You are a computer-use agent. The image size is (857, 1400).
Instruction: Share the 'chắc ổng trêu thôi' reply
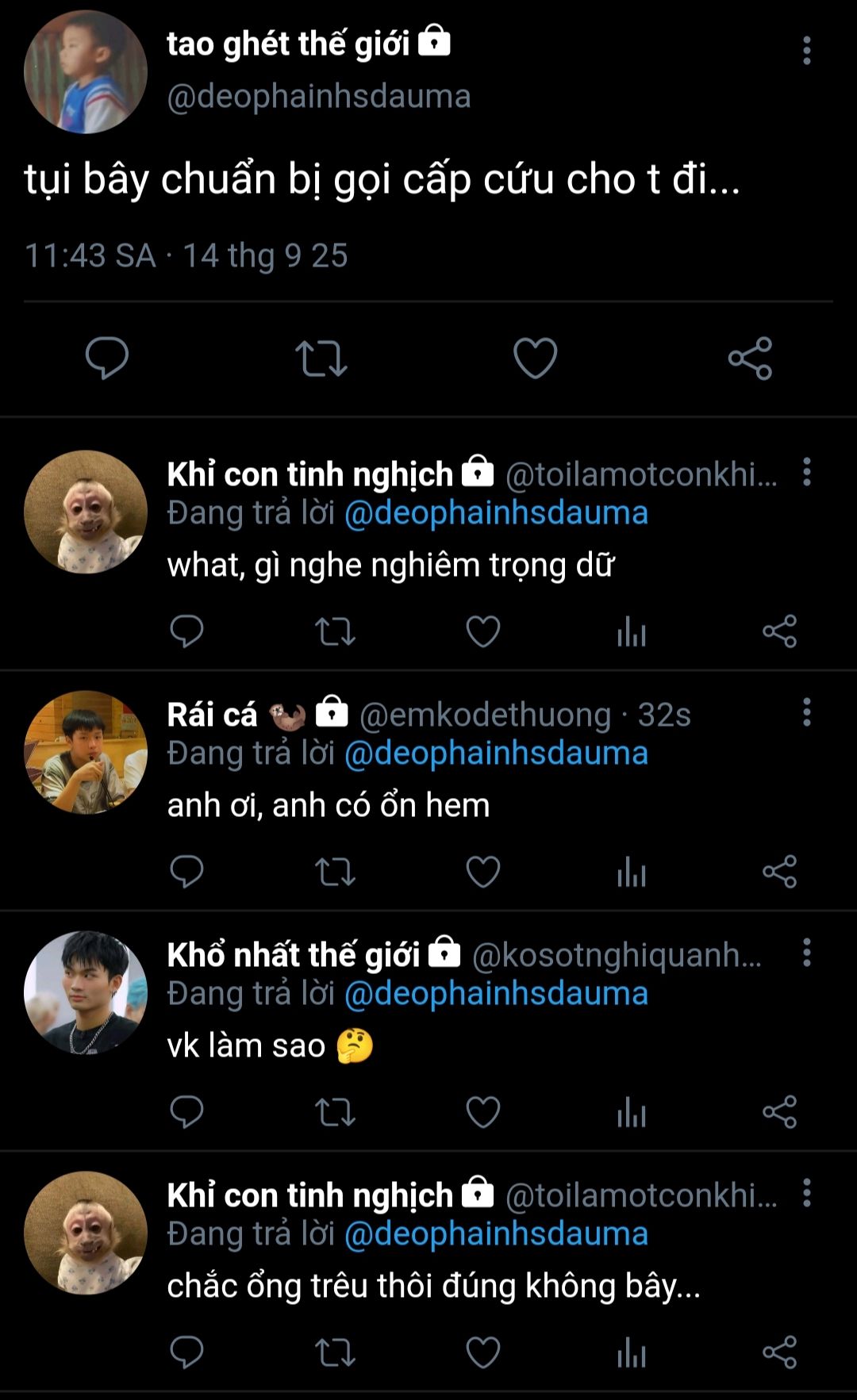tap(779, 1352)
